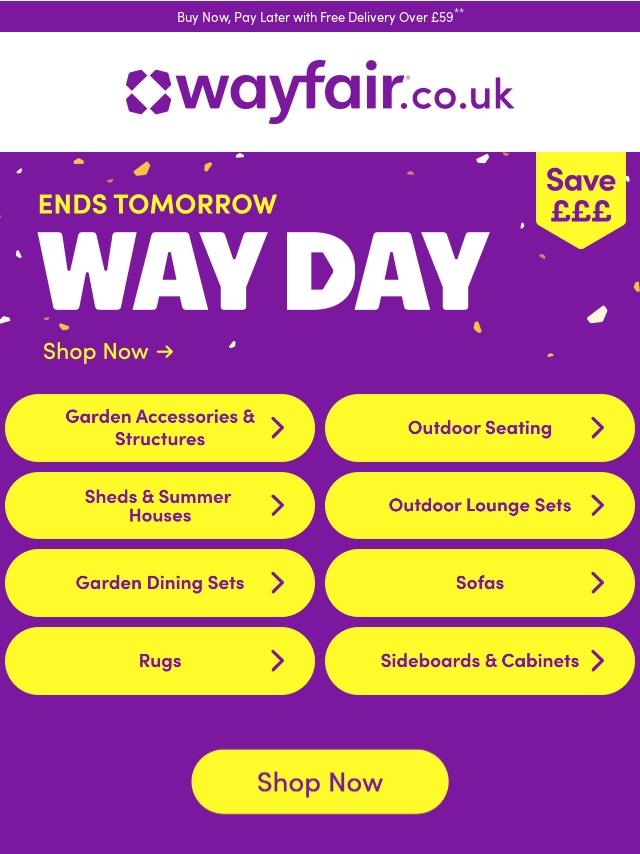View Outdoor Lounge Sets
This screenshot has height=854, width=640.
[480, 506]
